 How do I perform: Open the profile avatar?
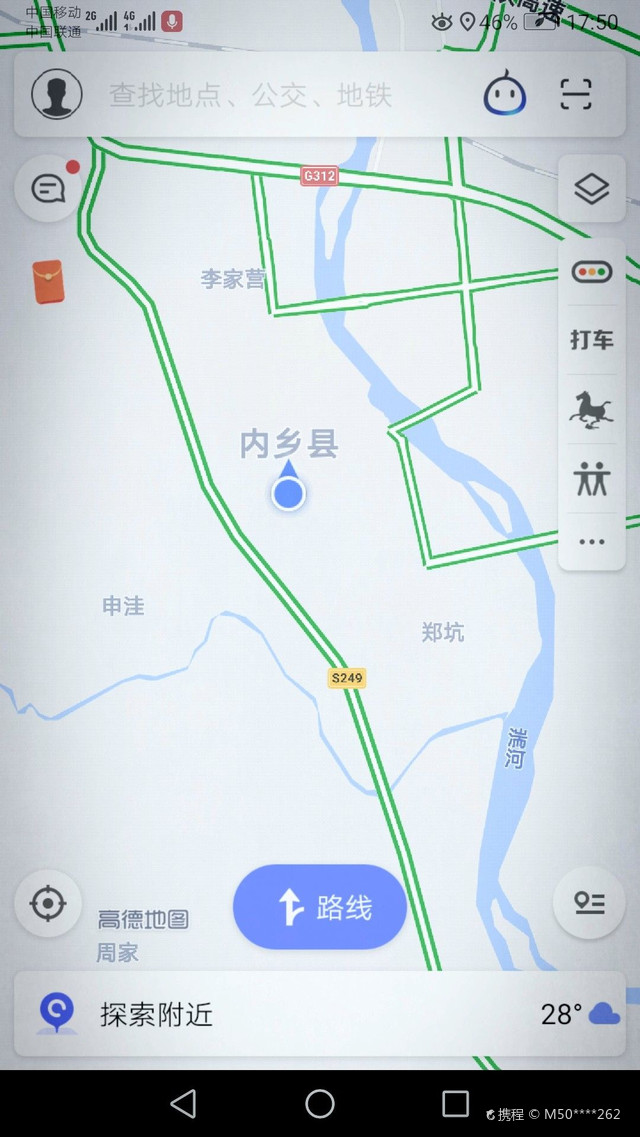point(57,94)
